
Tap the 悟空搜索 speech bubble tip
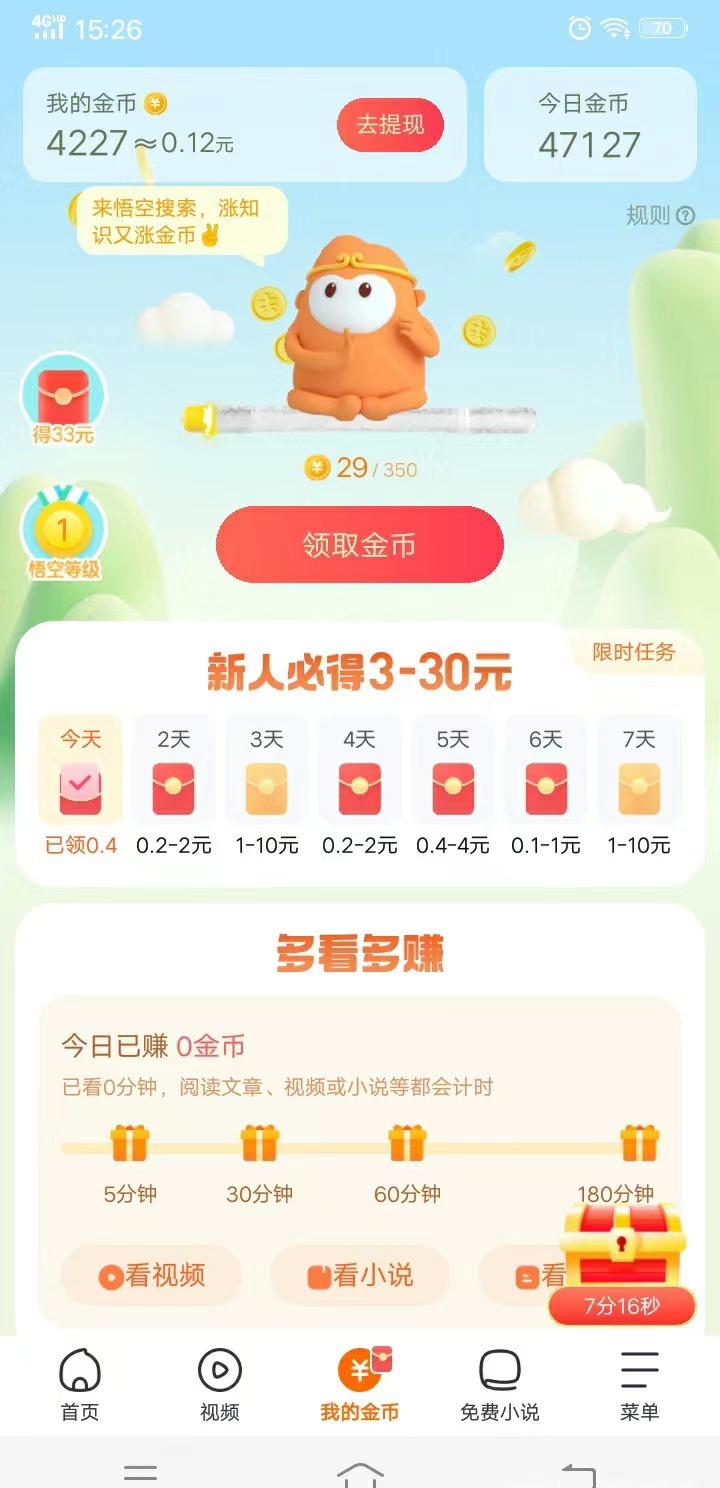[x=182, y=221]
